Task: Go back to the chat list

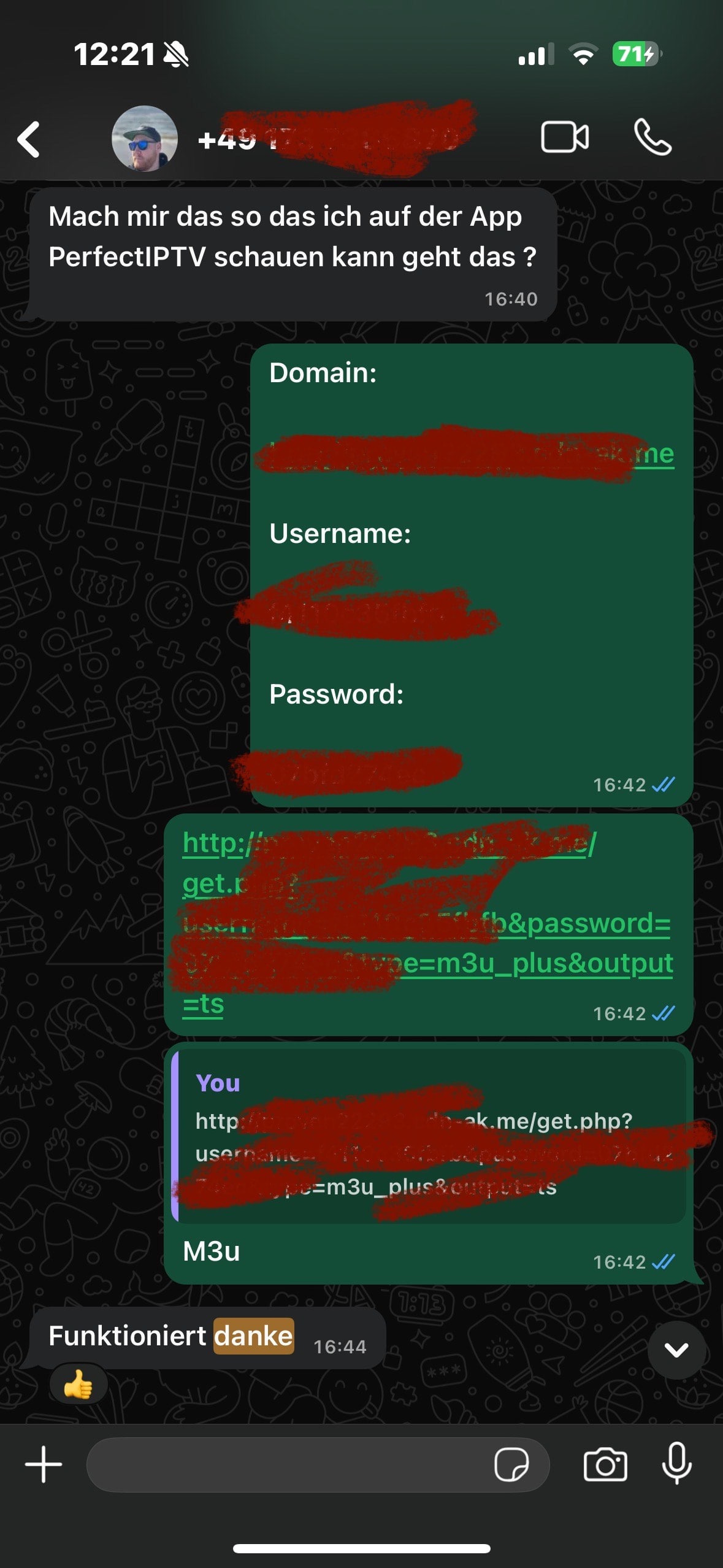Action: pos(29,139)
